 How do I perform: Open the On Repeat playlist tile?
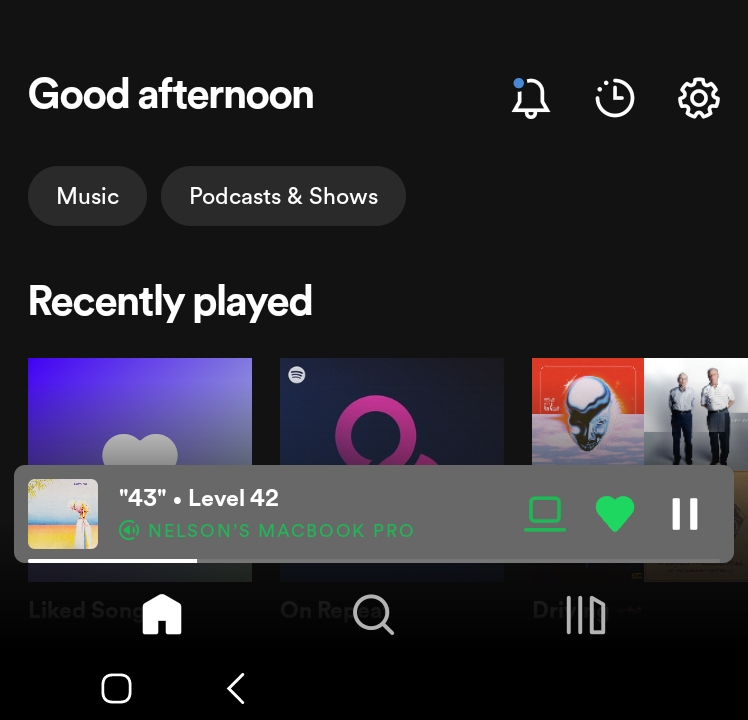tap(392, 410)
